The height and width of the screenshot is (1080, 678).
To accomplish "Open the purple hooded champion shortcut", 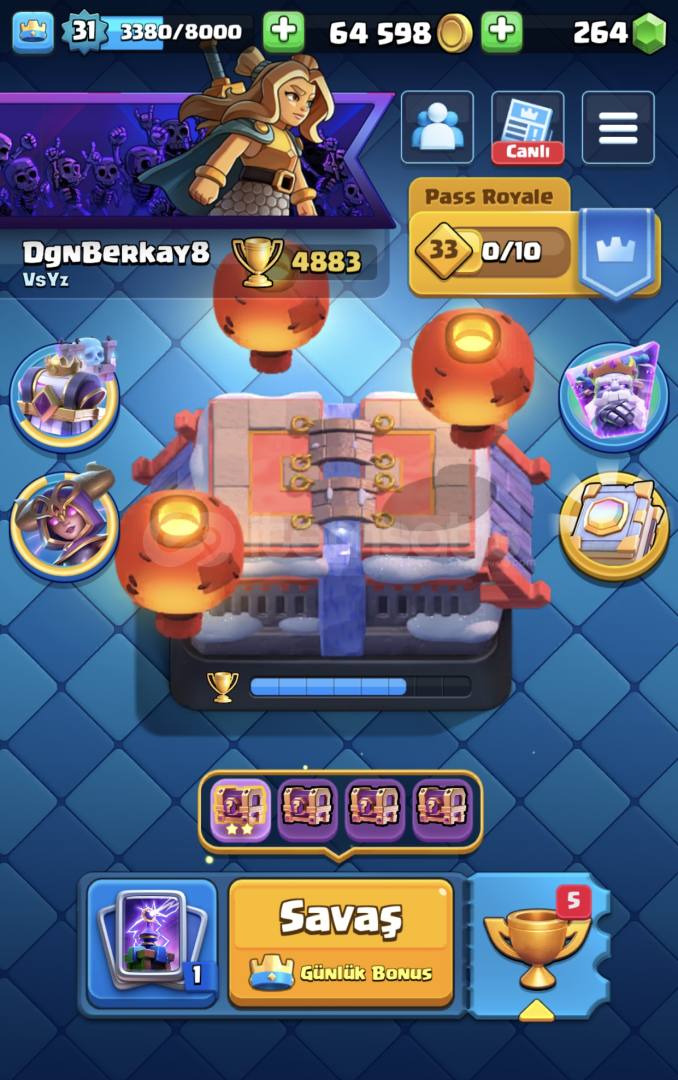I will pos(65,525).
